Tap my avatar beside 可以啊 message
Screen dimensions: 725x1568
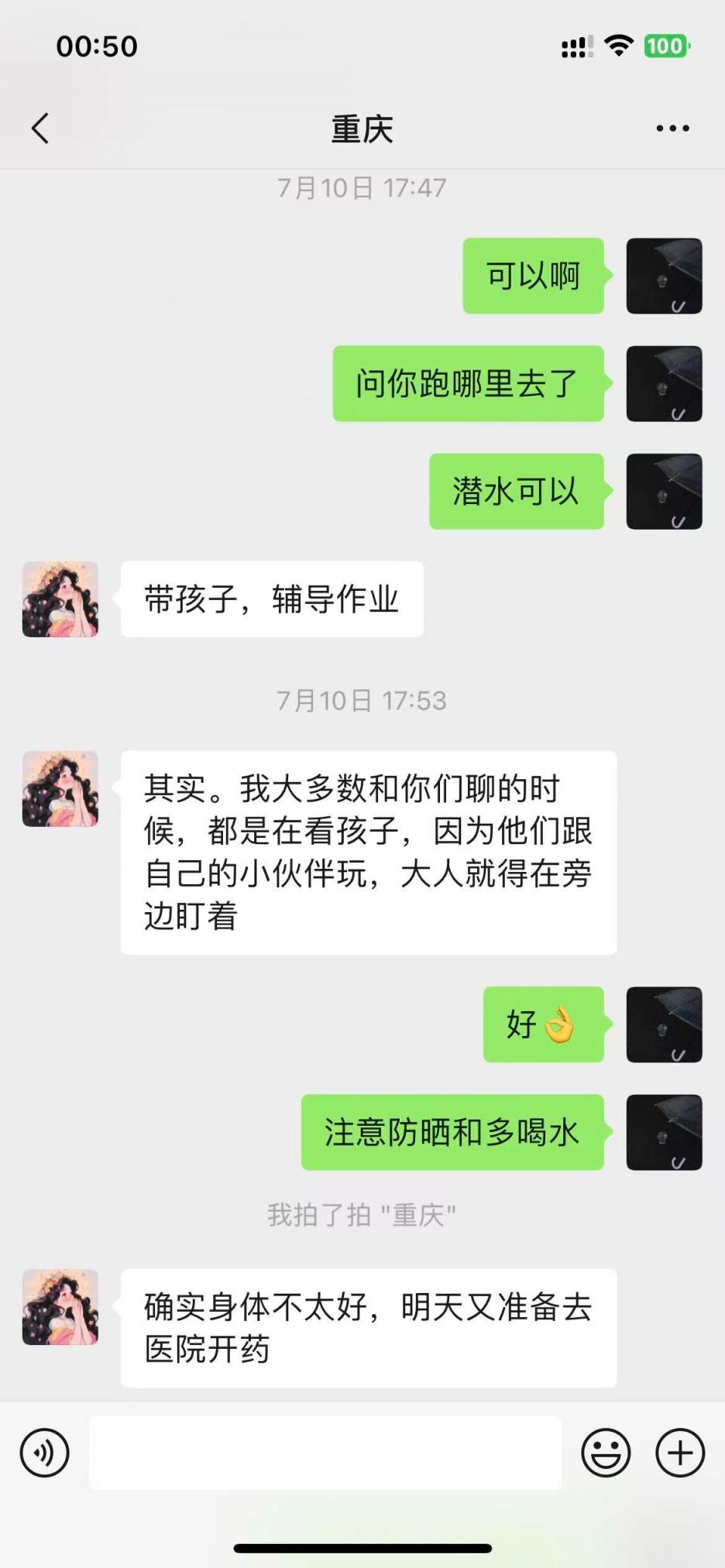[x=664, y=276]
